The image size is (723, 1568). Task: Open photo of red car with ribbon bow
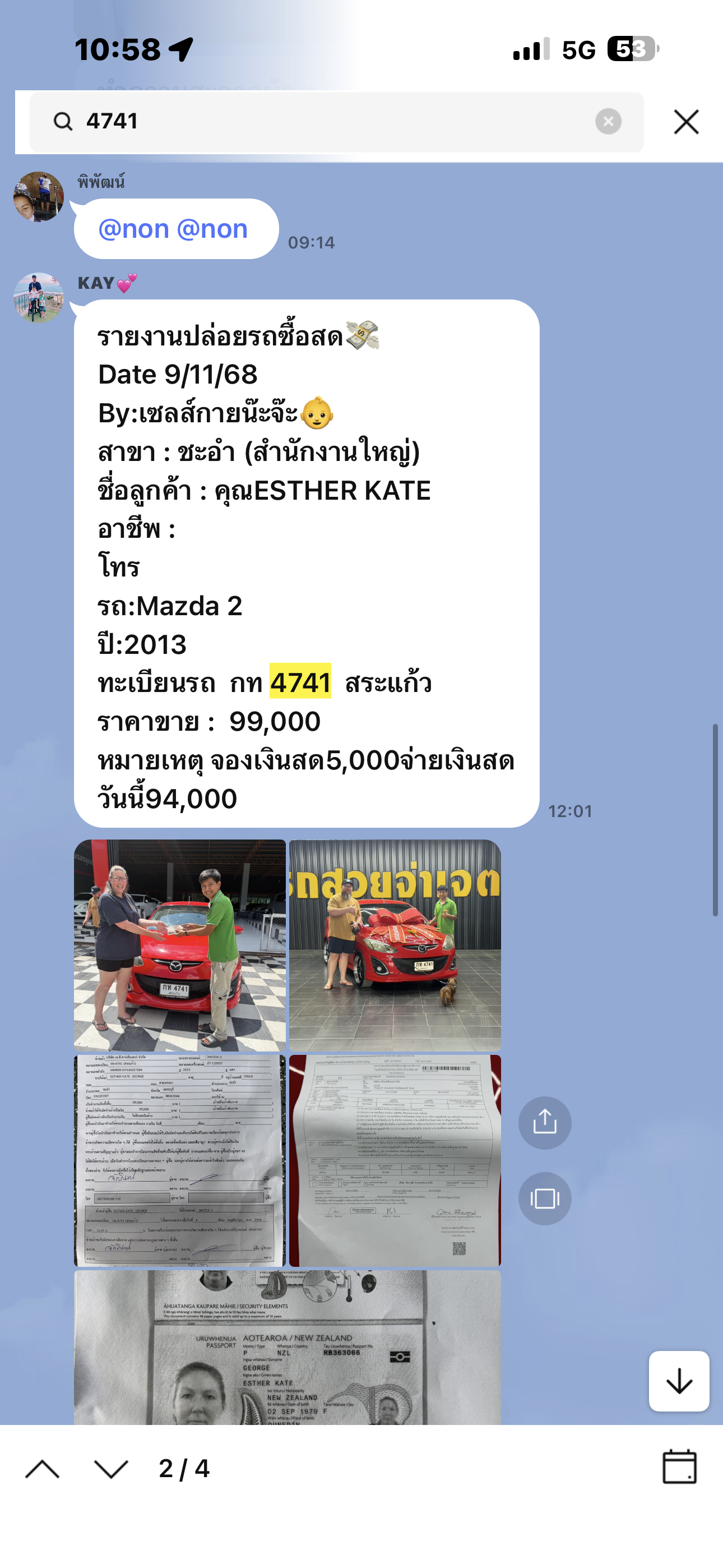[395, 946]
